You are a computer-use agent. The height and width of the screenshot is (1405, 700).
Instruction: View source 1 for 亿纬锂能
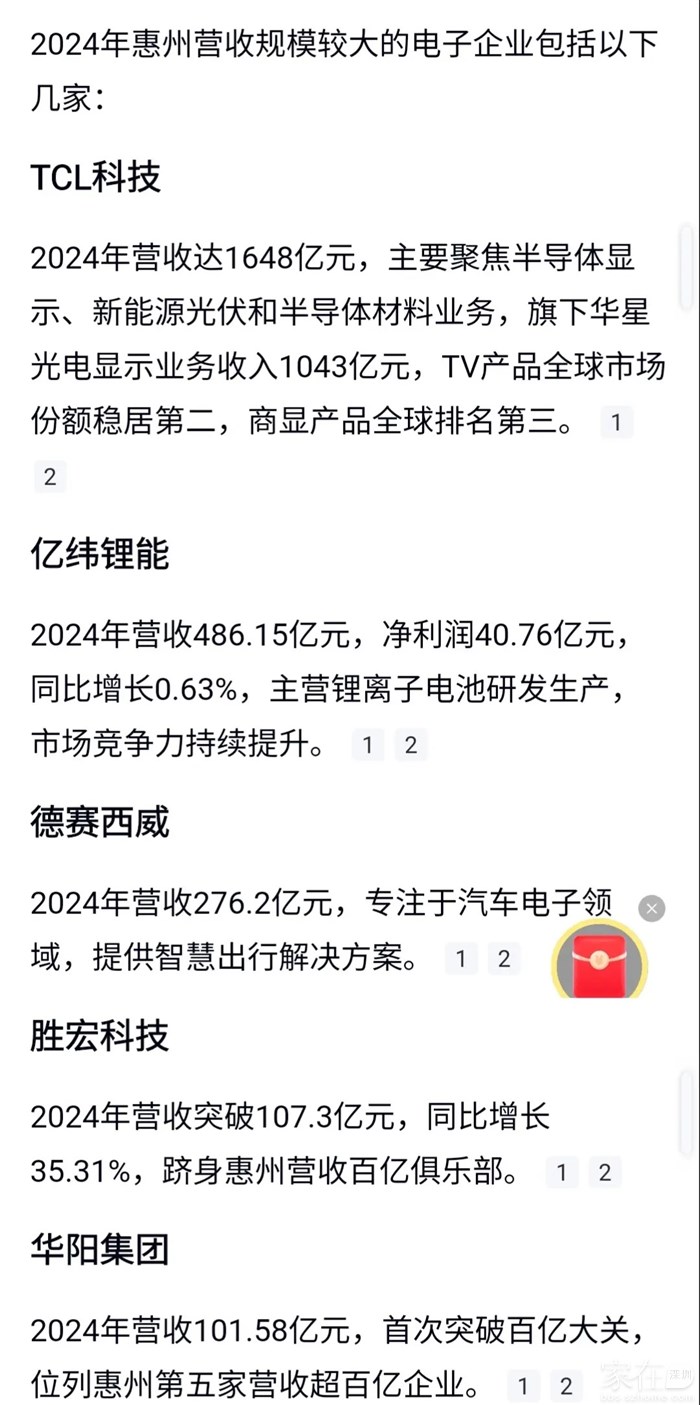(x=368, y=744)
